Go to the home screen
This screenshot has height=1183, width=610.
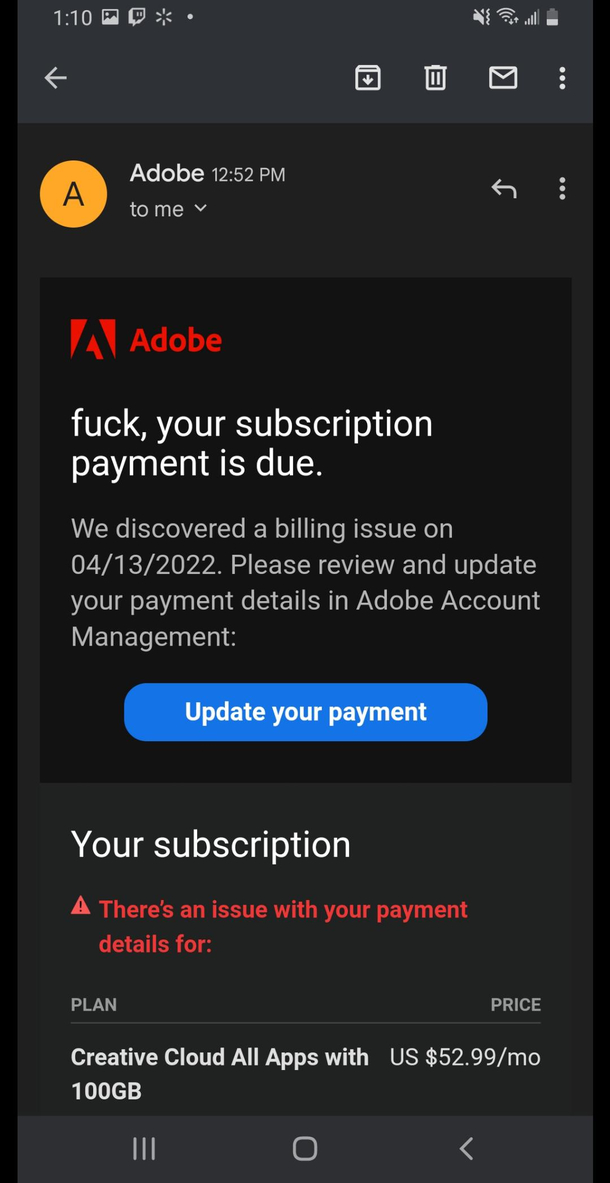pyautogui.click(x=305, y=1149)
